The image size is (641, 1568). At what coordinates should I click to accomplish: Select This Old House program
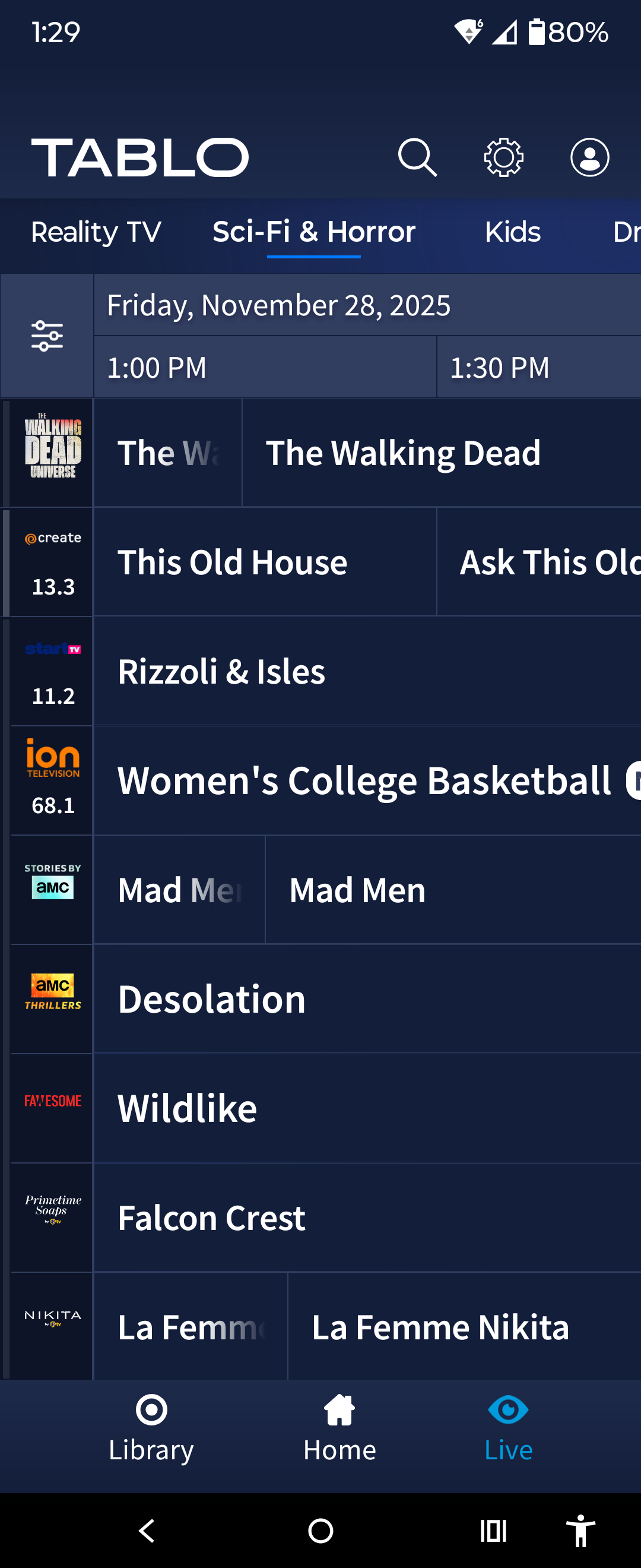click(x=265, y=562)
